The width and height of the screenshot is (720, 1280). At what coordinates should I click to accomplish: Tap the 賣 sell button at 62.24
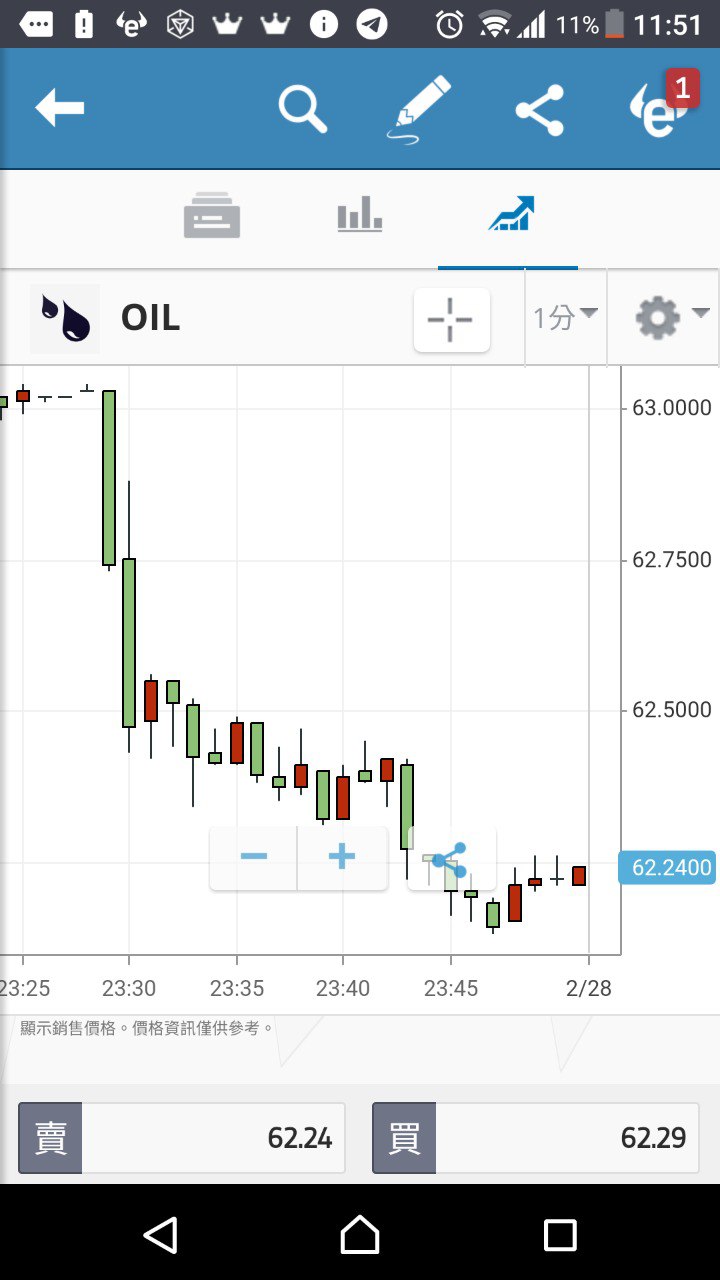pos(182,1137)
